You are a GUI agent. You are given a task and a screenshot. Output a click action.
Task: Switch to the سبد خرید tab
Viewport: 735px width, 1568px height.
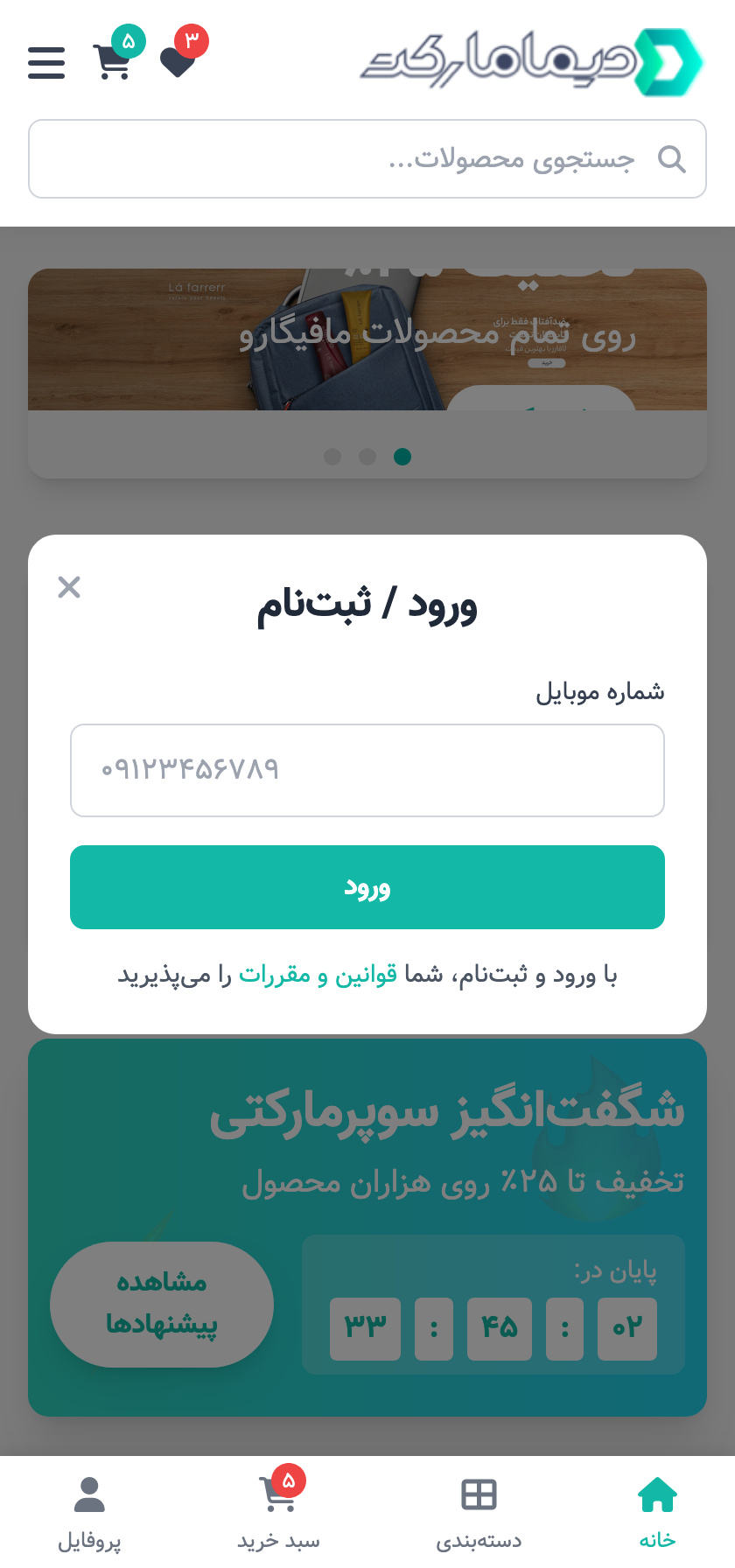[278, 1511]
